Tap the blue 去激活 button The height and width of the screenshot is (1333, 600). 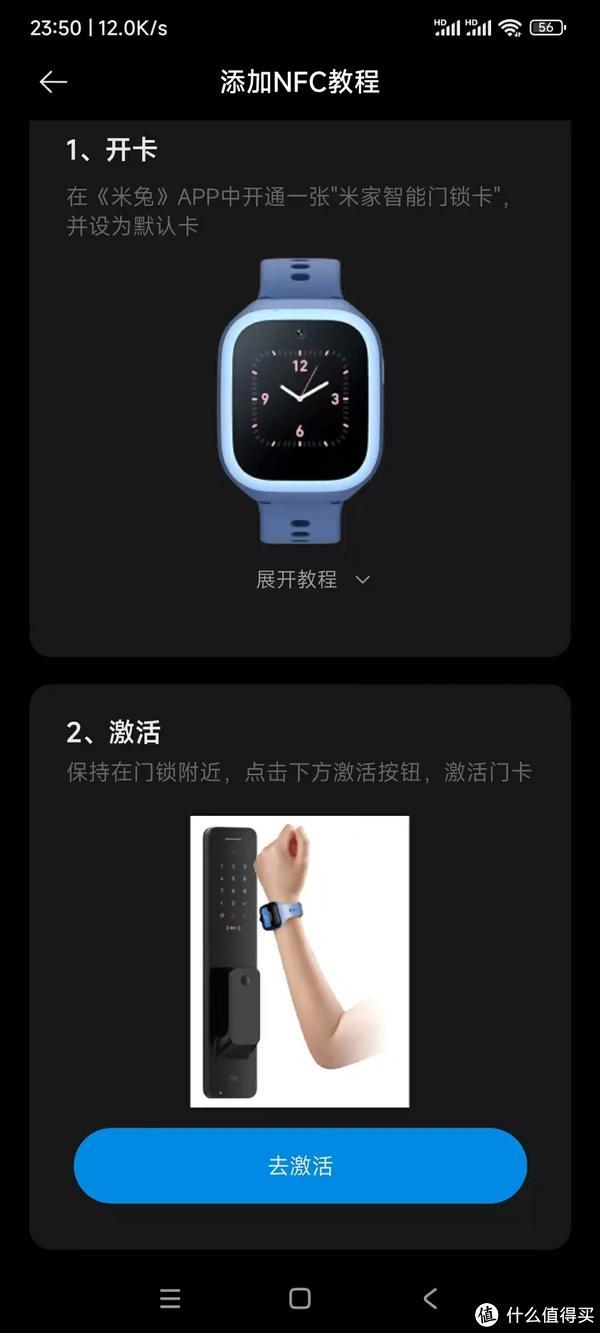click(300, 1165)
